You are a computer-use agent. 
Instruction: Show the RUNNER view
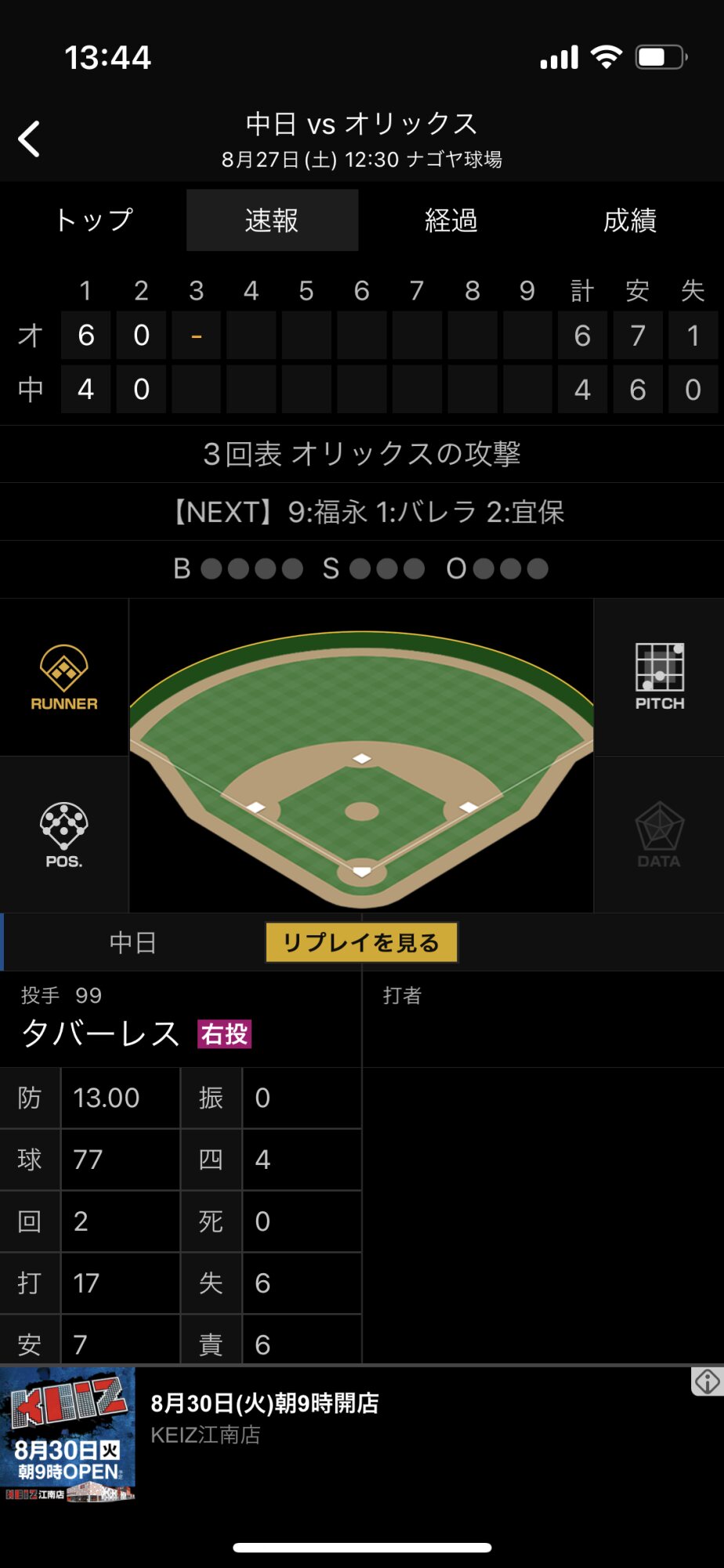64,677
